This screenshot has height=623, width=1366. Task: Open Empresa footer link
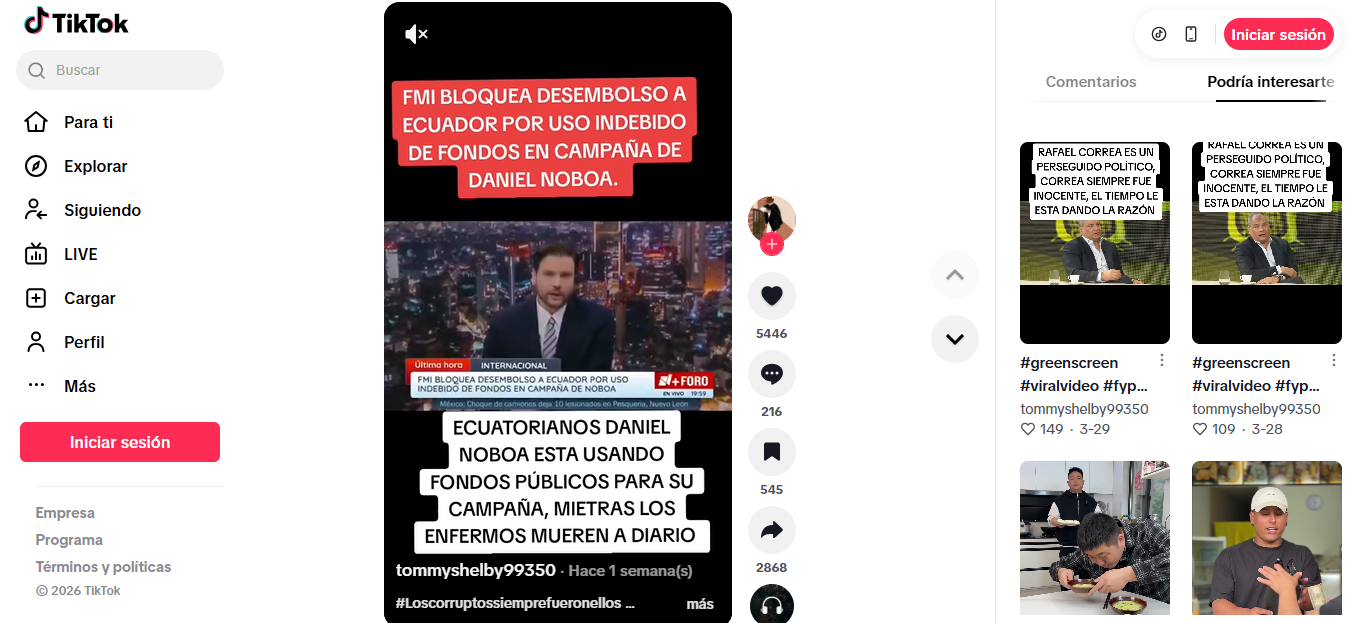pos(65,513)
